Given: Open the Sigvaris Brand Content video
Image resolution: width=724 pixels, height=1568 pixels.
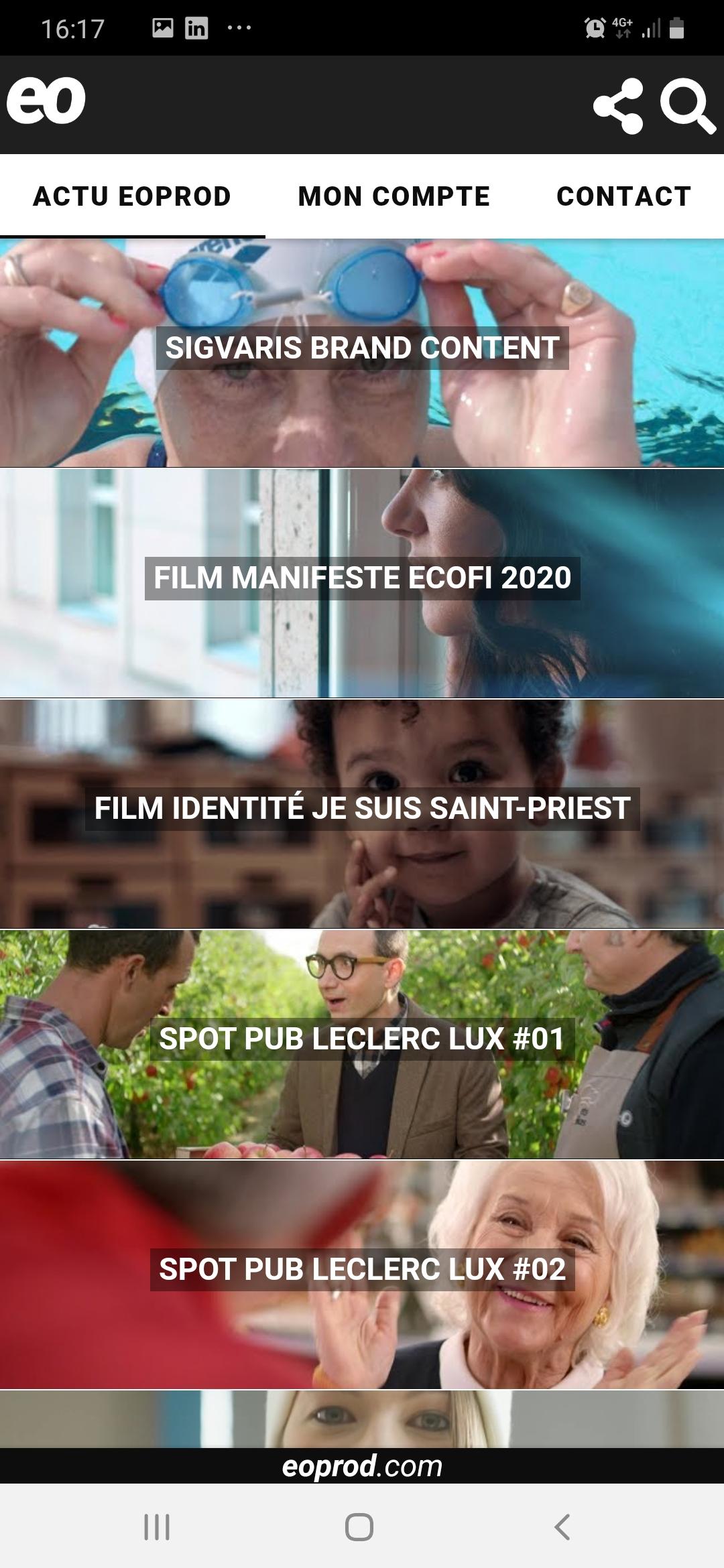Looking at the screenshot, I should [362, 348].
